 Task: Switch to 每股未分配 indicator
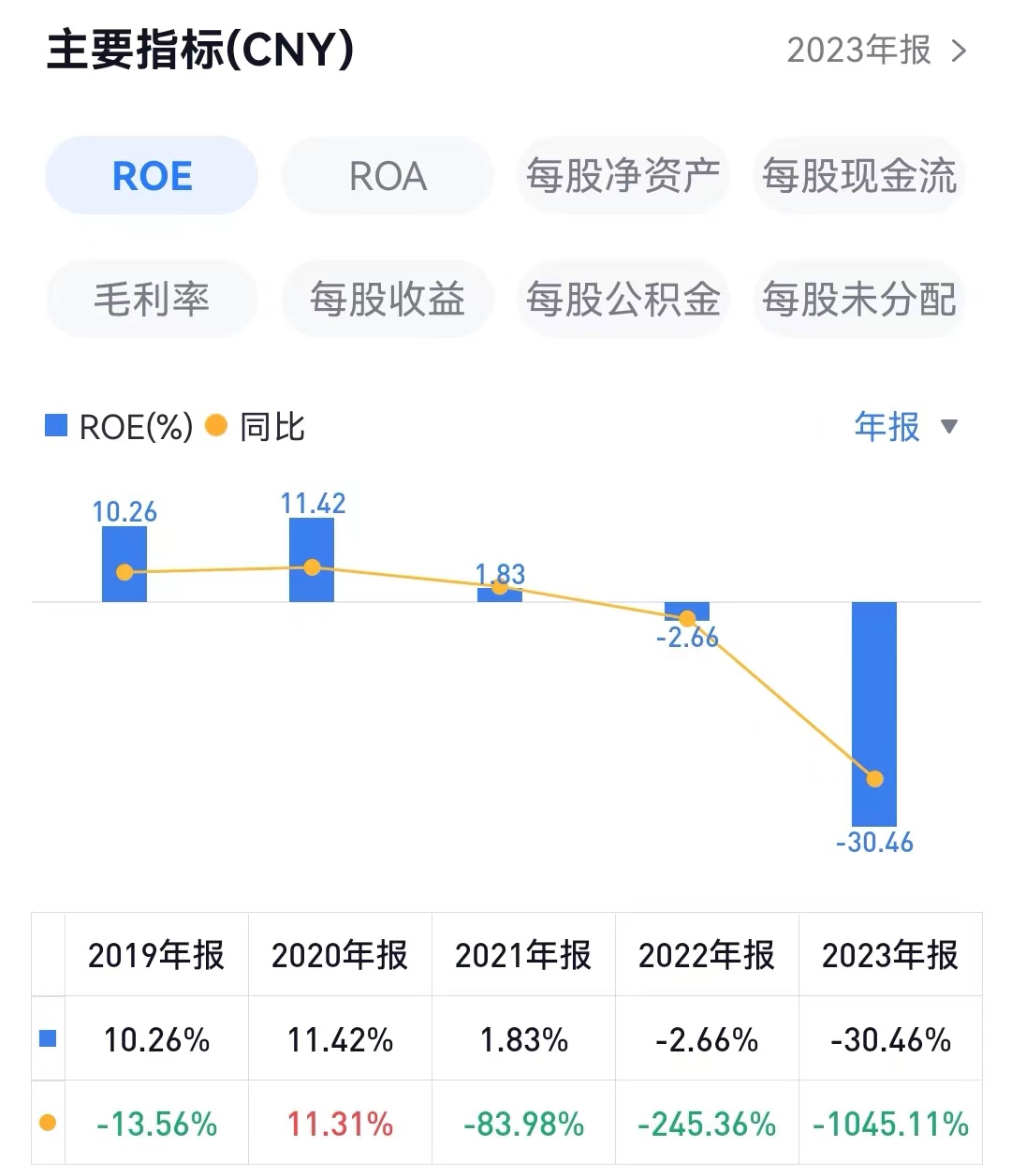pos(858,300)
